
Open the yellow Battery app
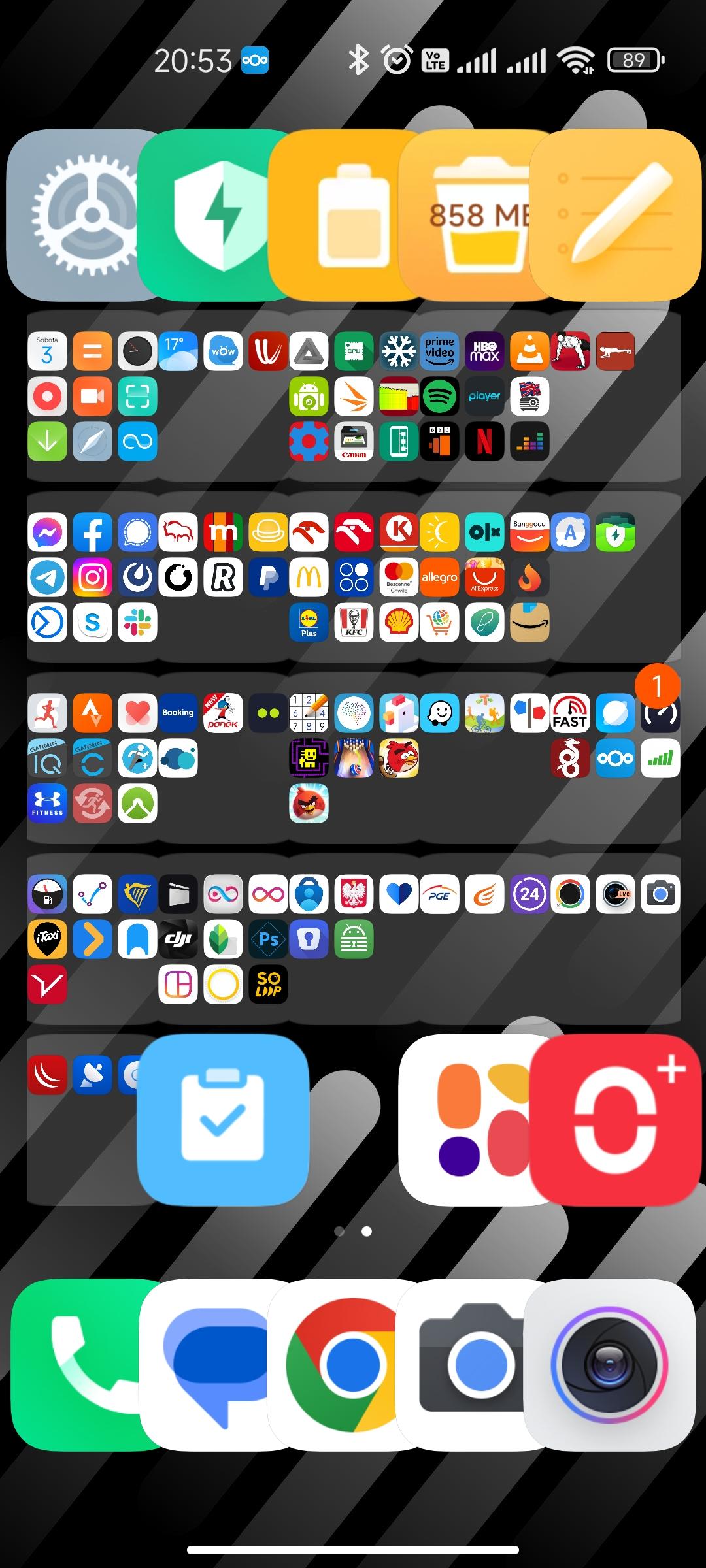pyautogui.click(x=346, y=215)
